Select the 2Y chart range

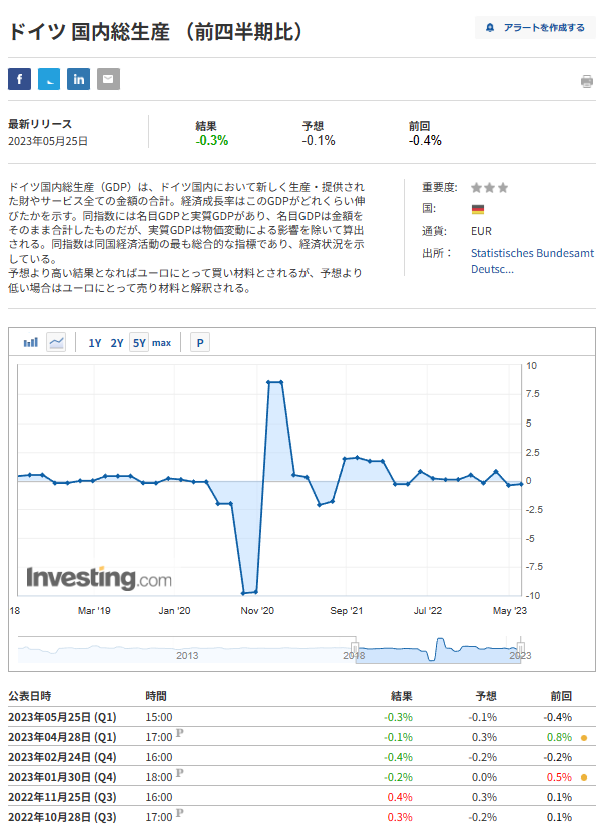[117, 343]
